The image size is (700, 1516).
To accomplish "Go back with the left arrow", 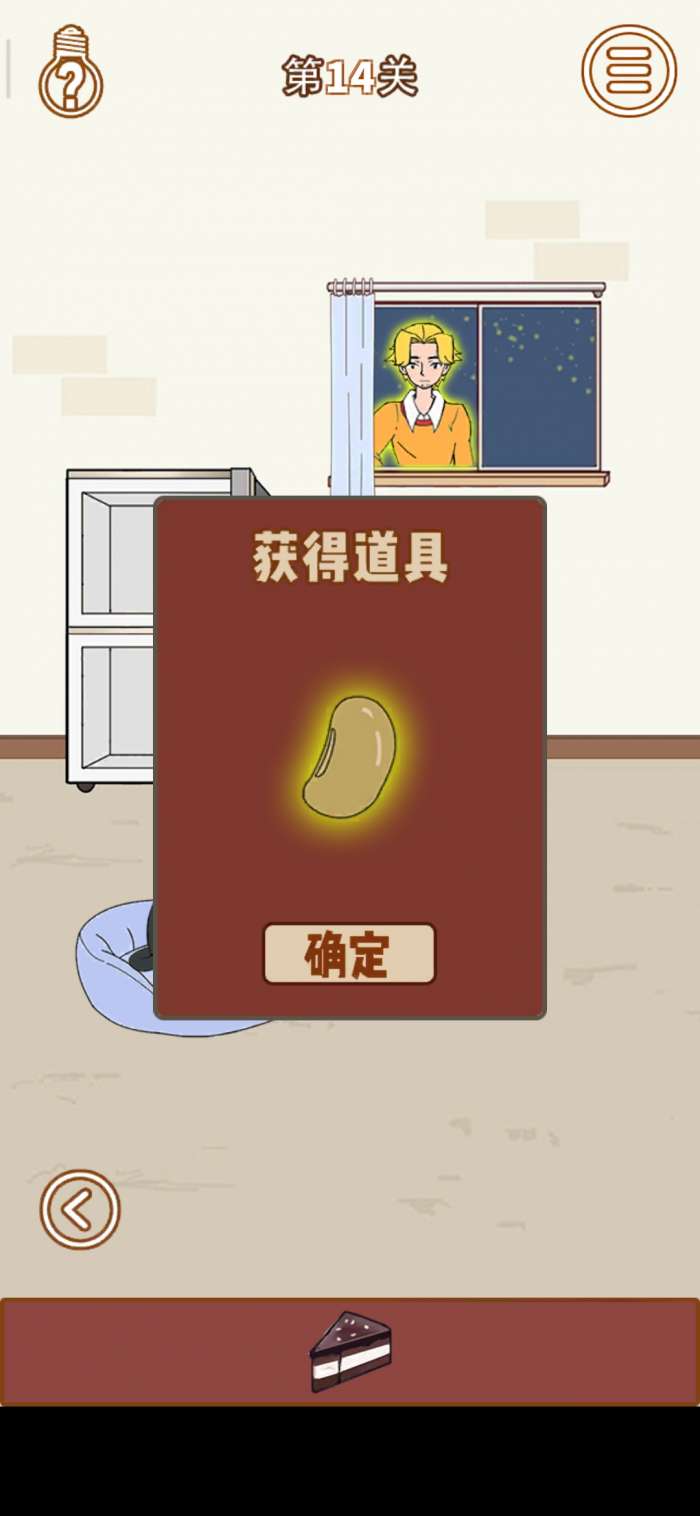I will tap(79, 1209).
